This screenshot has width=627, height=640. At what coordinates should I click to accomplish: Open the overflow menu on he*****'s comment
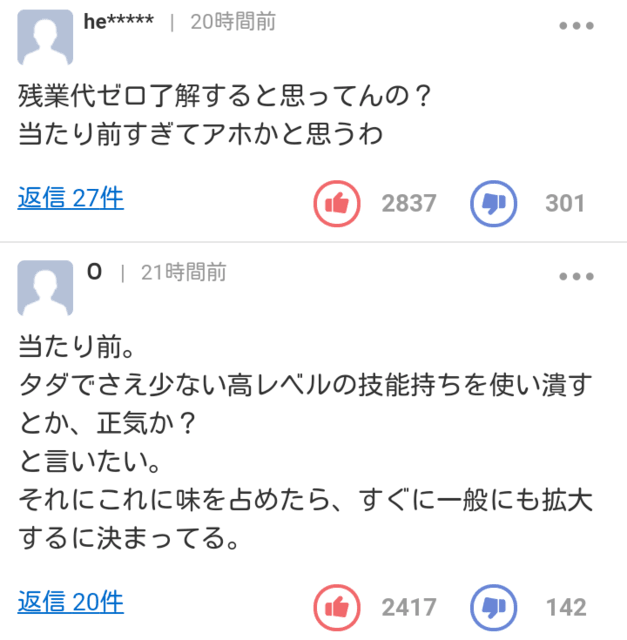tap(577, 27)
